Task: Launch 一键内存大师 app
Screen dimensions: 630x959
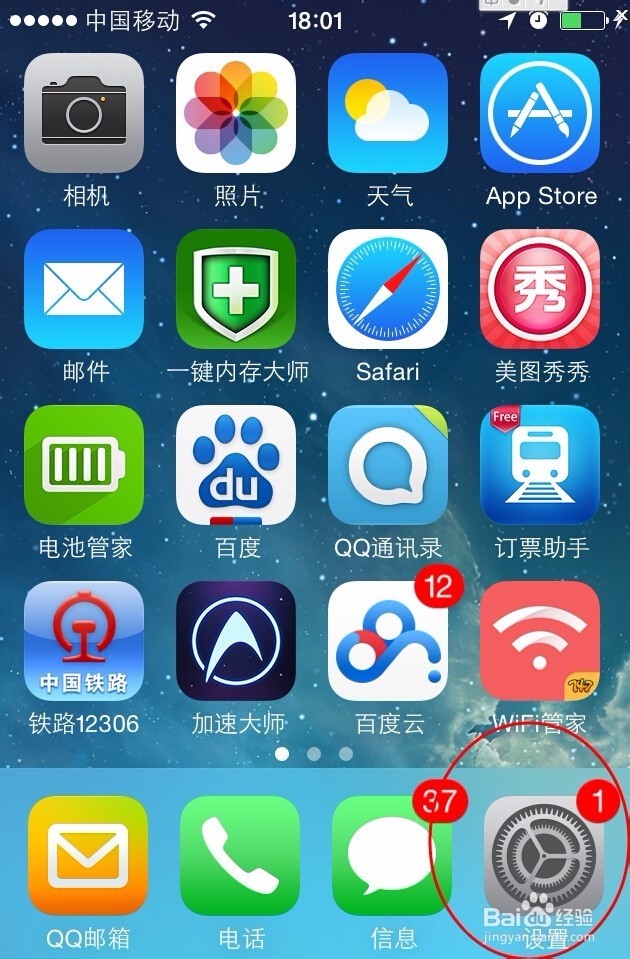Action: 236,289
